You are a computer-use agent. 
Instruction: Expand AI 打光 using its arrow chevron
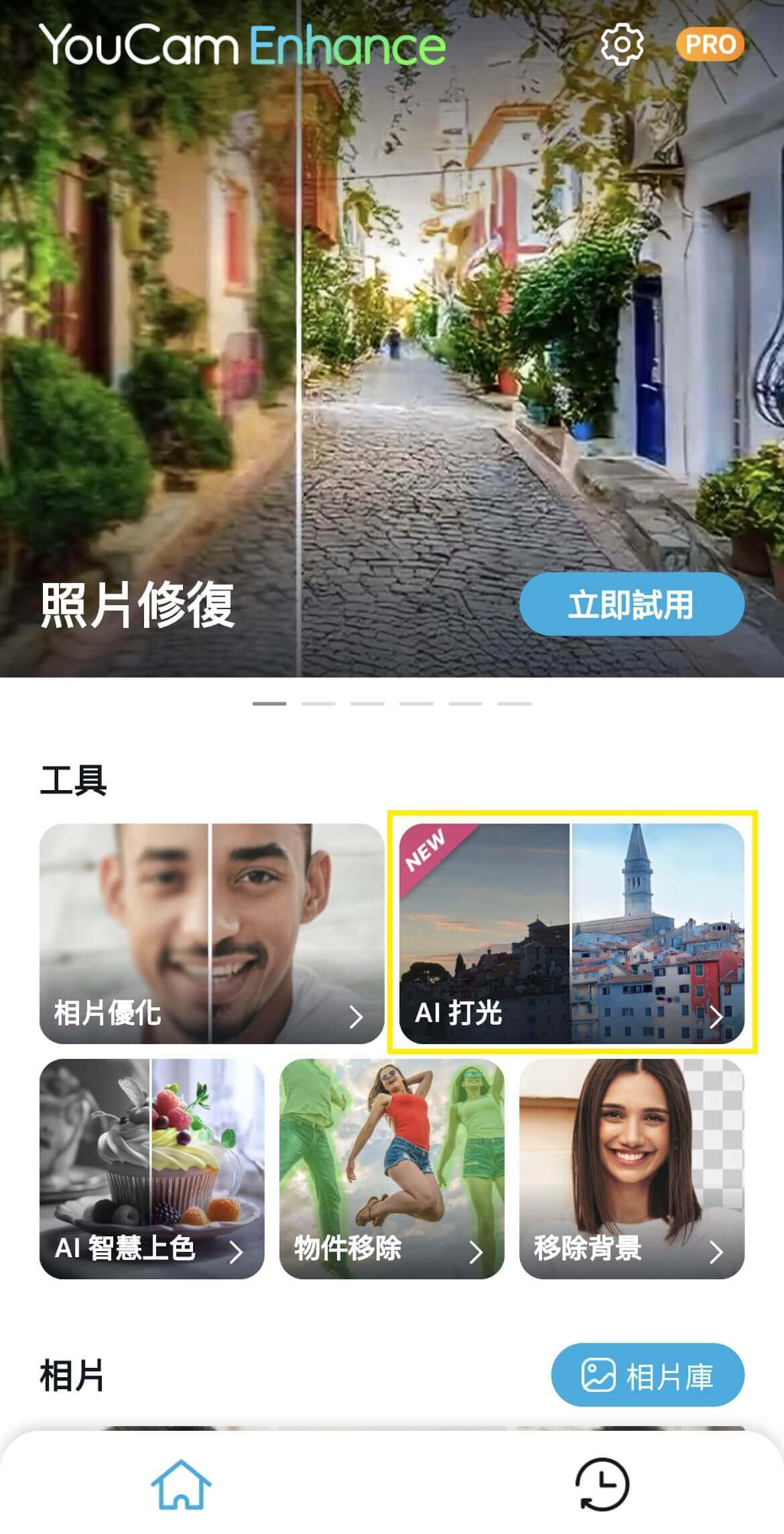coord(720,1016)
